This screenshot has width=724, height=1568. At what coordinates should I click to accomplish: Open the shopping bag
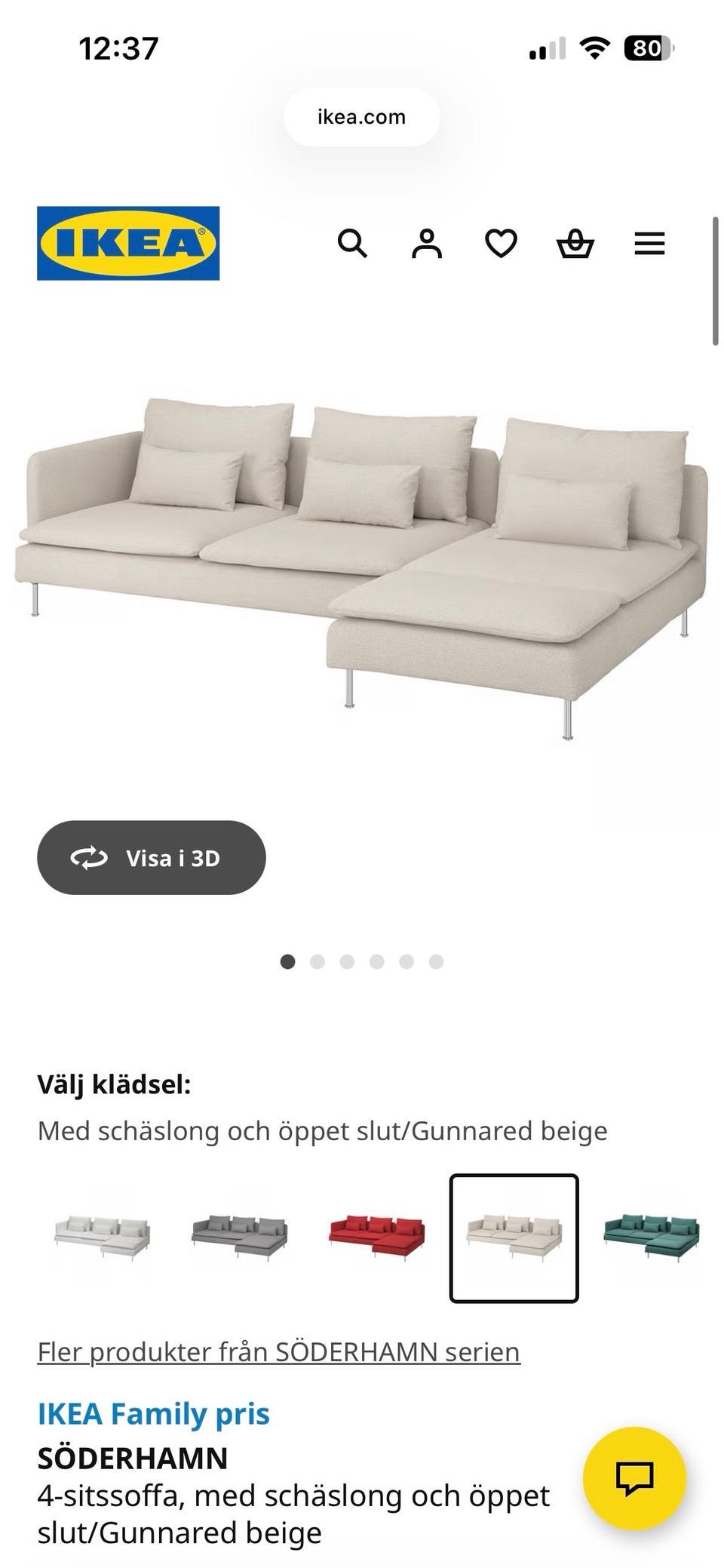[x=575, y=243]
